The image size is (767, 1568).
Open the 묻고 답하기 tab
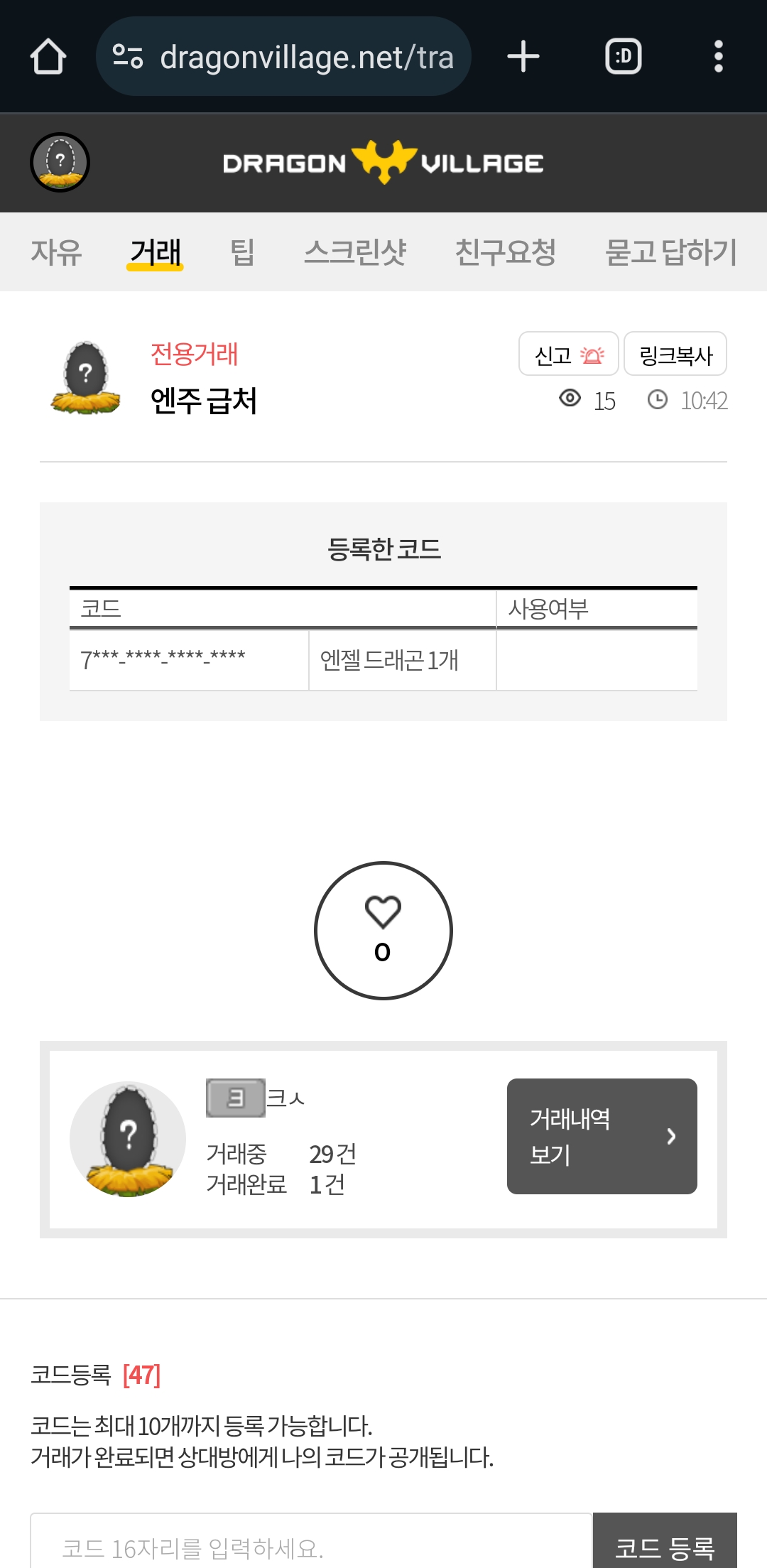tap(670, 252)
